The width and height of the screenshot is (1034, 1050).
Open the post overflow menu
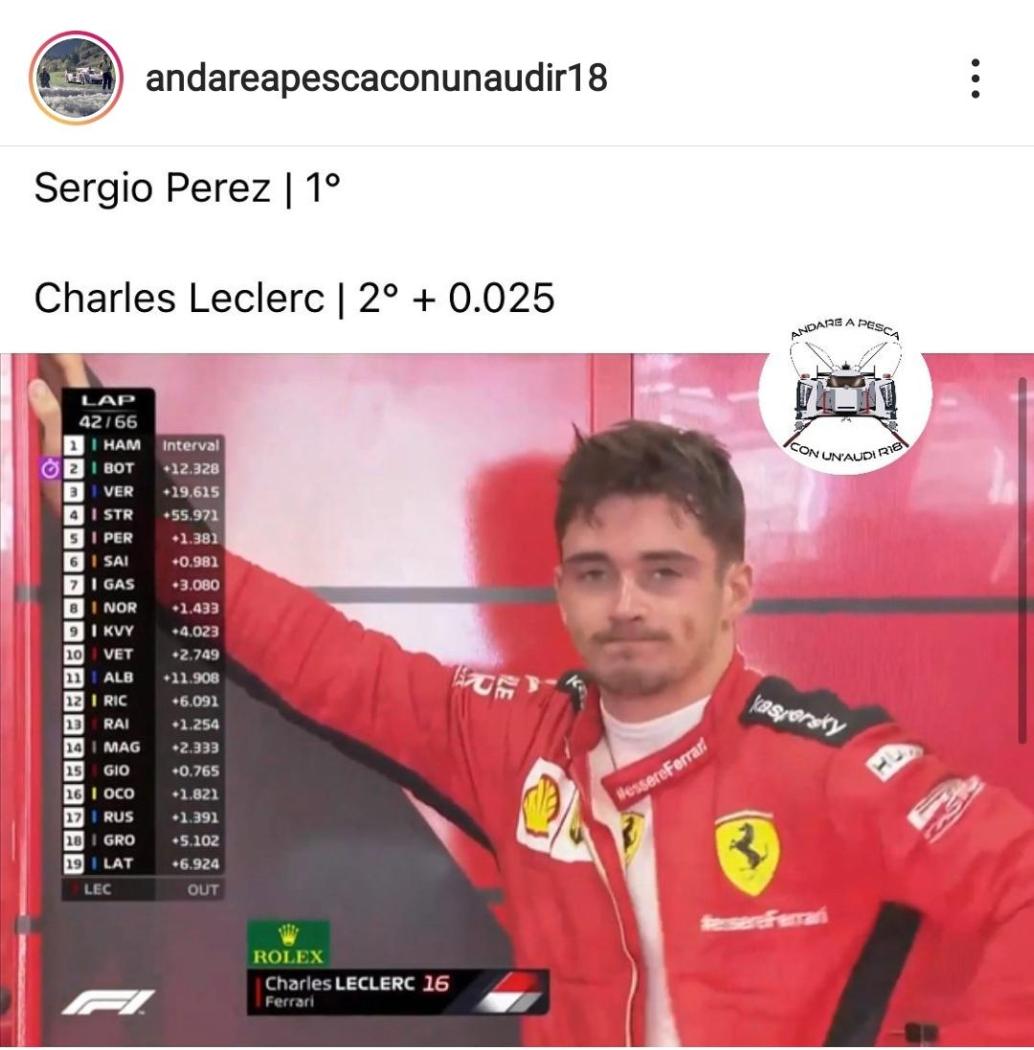point(975,78)
